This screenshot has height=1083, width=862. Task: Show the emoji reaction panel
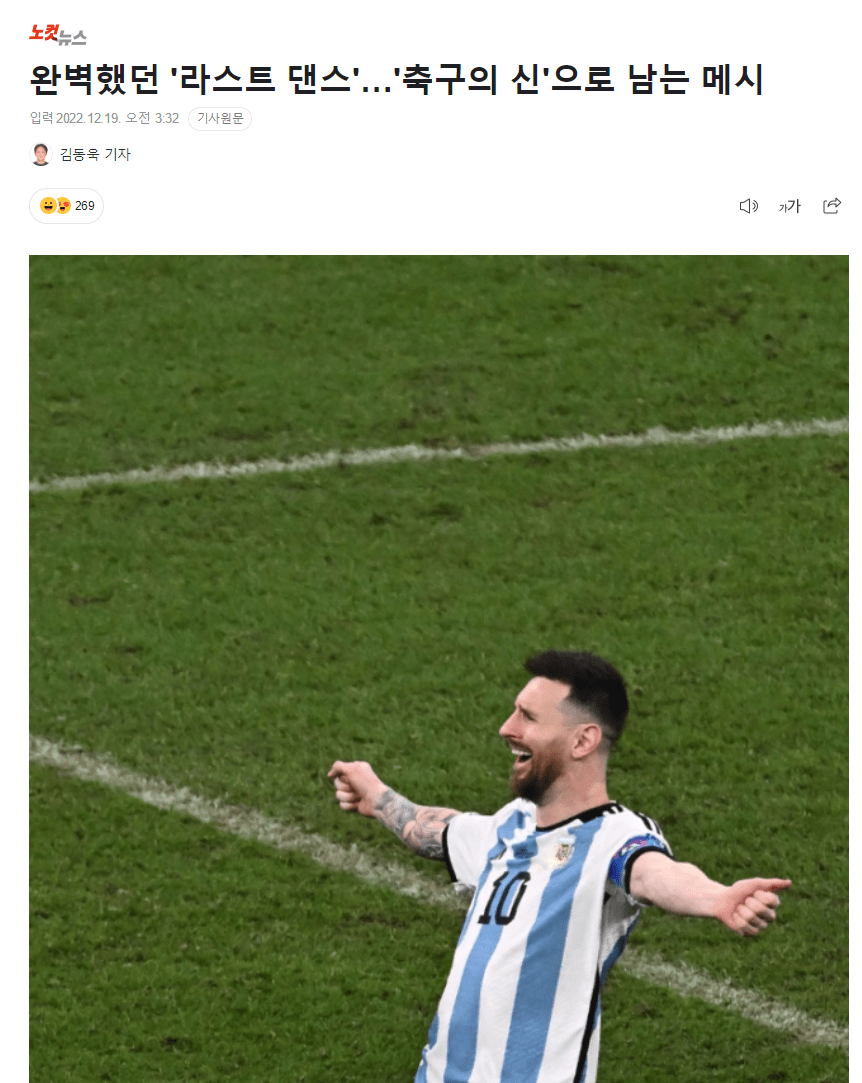(x=66, y=205)
